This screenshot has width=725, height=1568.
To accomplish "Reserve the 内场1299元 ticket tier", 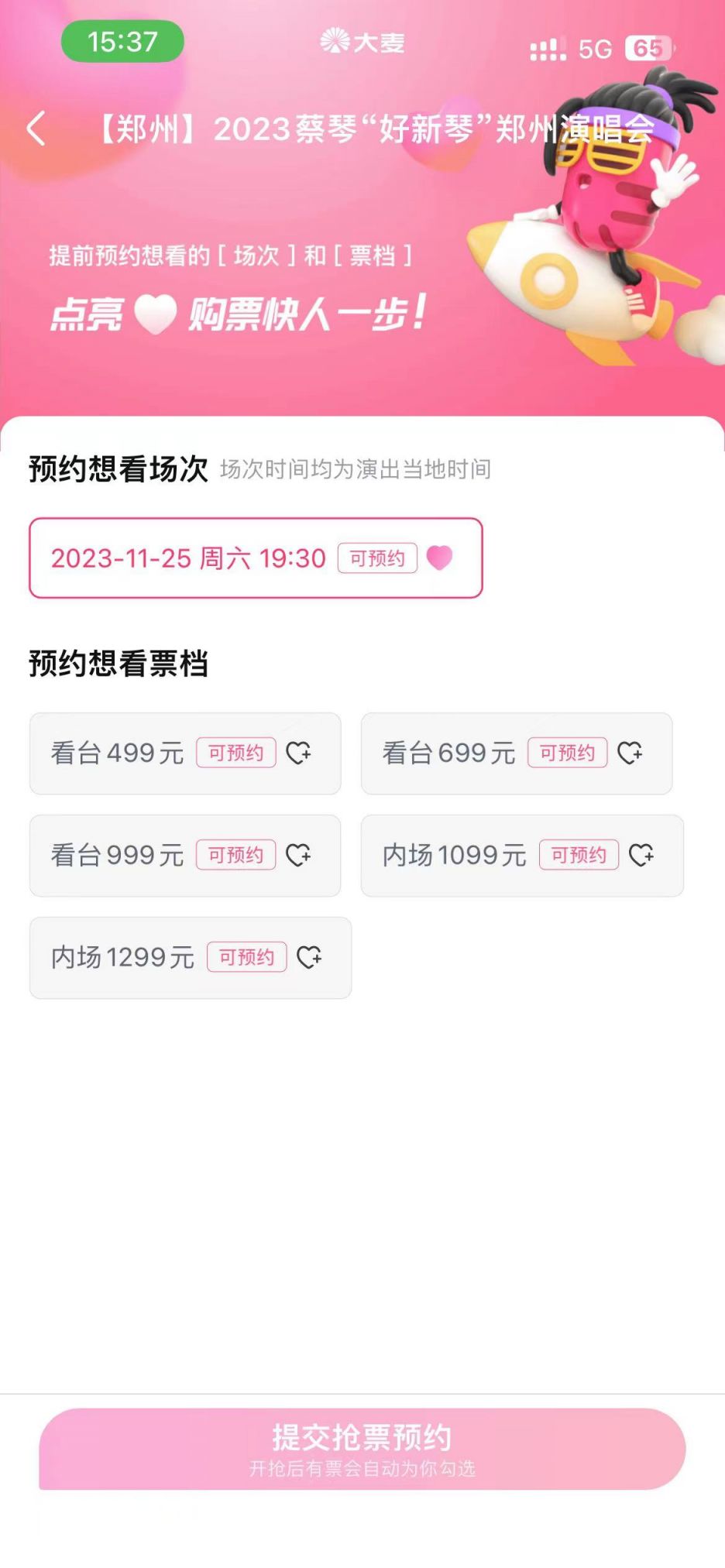I will point(190,957).
